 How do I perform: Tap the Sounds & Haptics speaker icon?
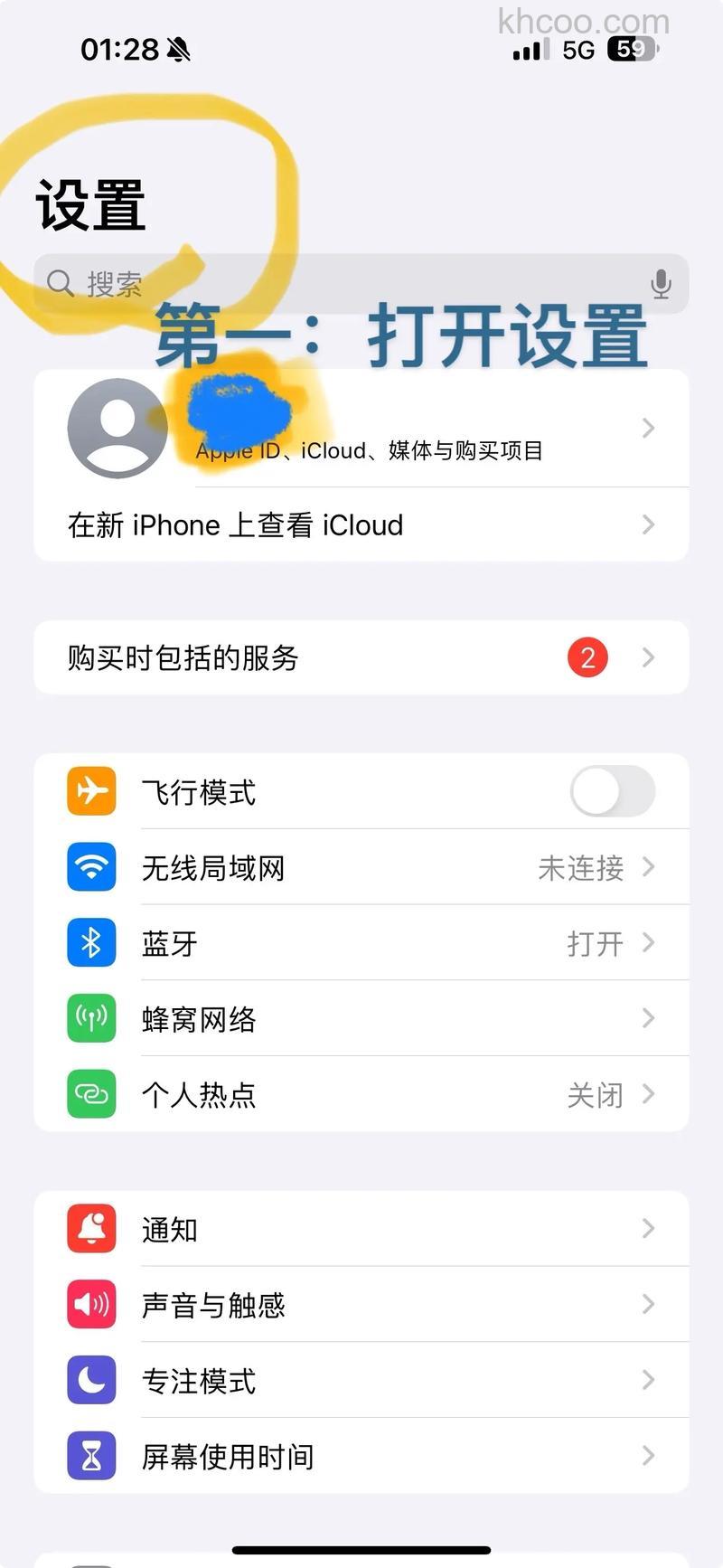(x=90, y=1305)
